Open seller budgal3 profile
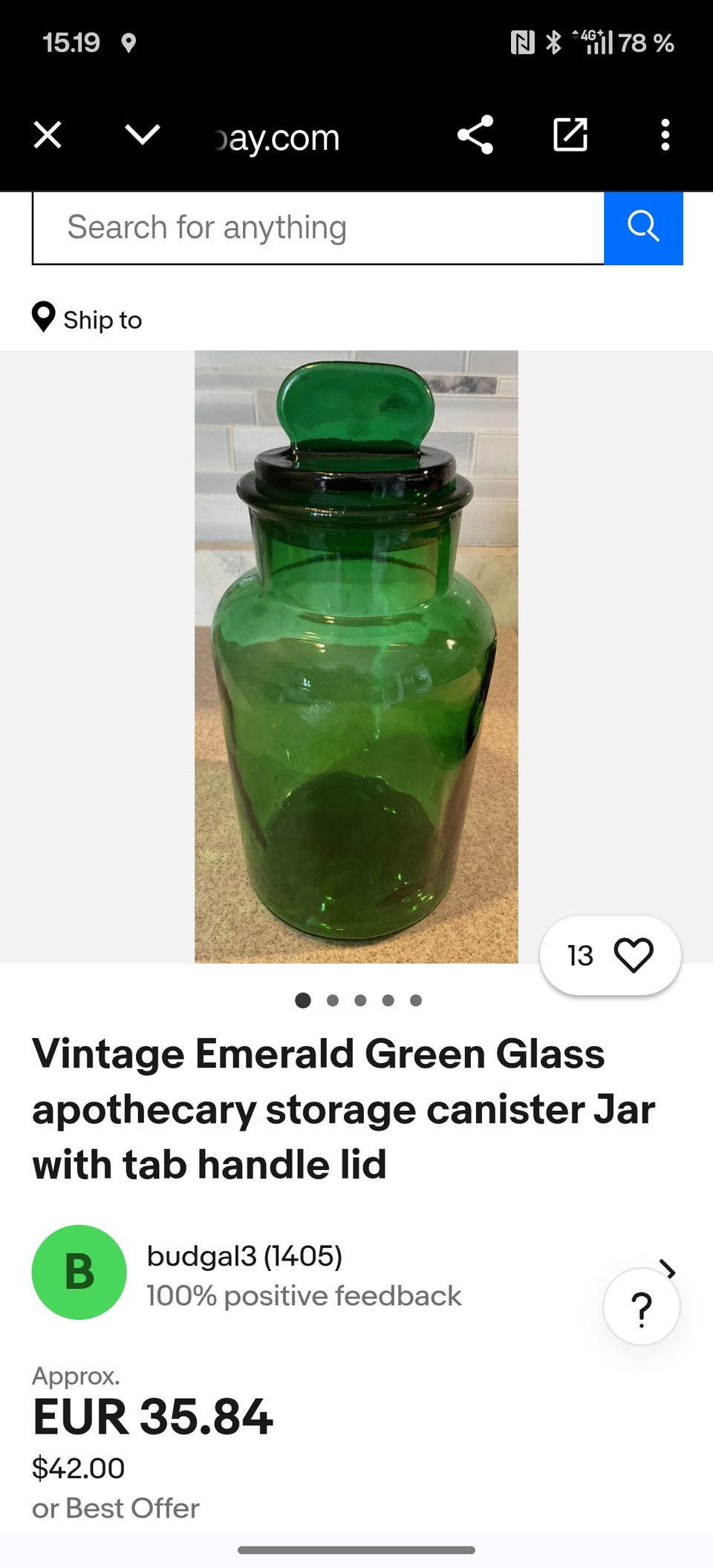Image resolution: width=713 pixels, height=1568 pixels. [244, 1255]
